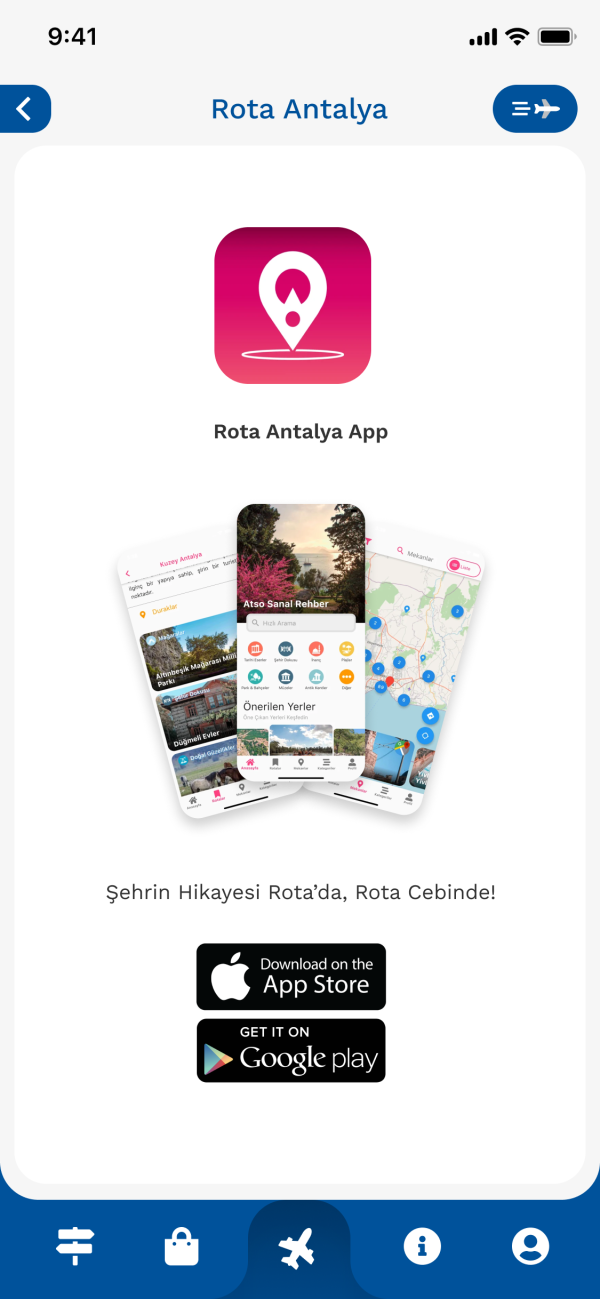This screenshot has height=1299, width=600.
Task: Switch to the signpost directions tab
Action: (x=75, y=1247)
